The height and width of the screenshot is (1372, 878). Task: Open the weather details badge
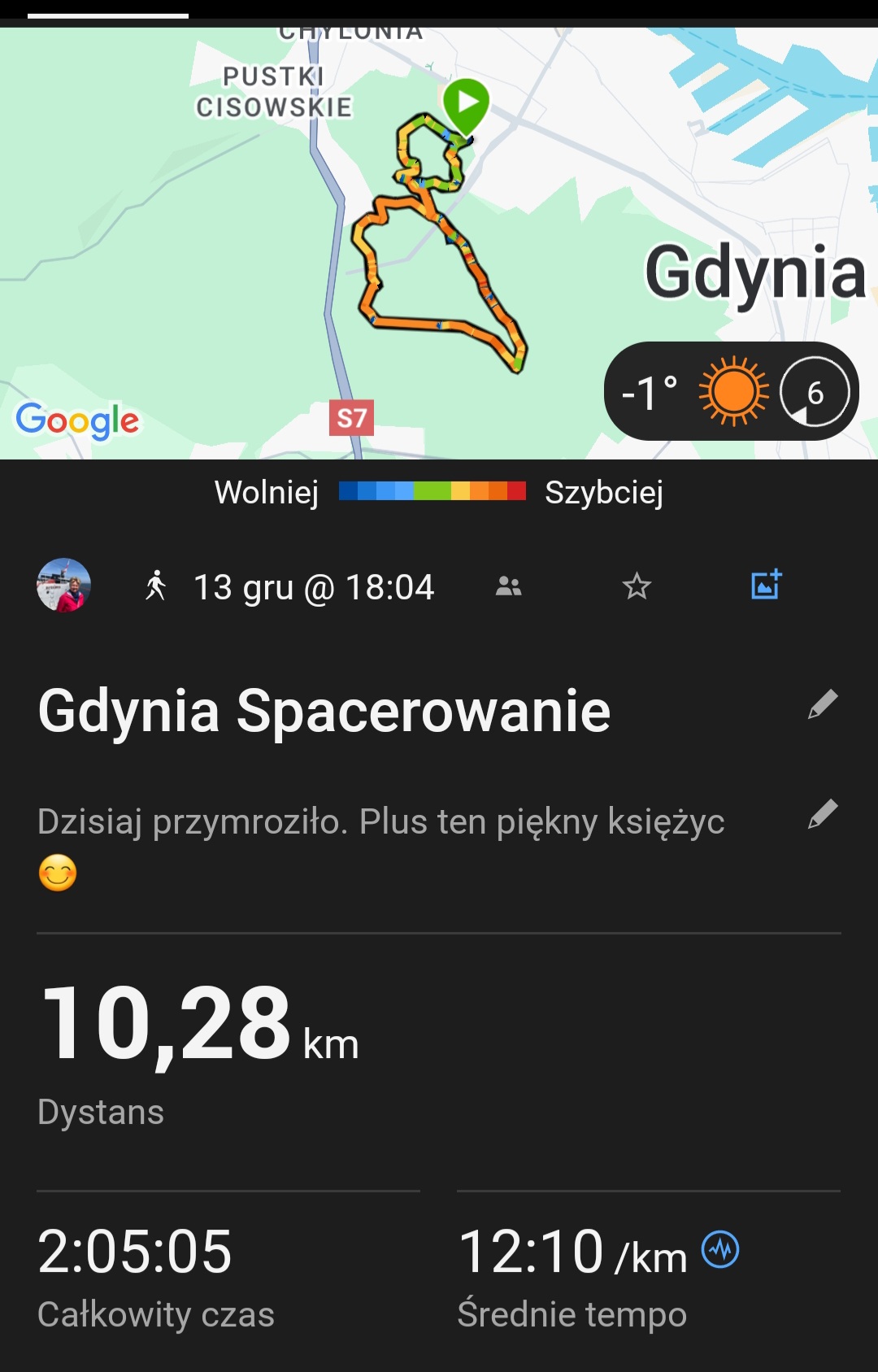tap(731, 391)
